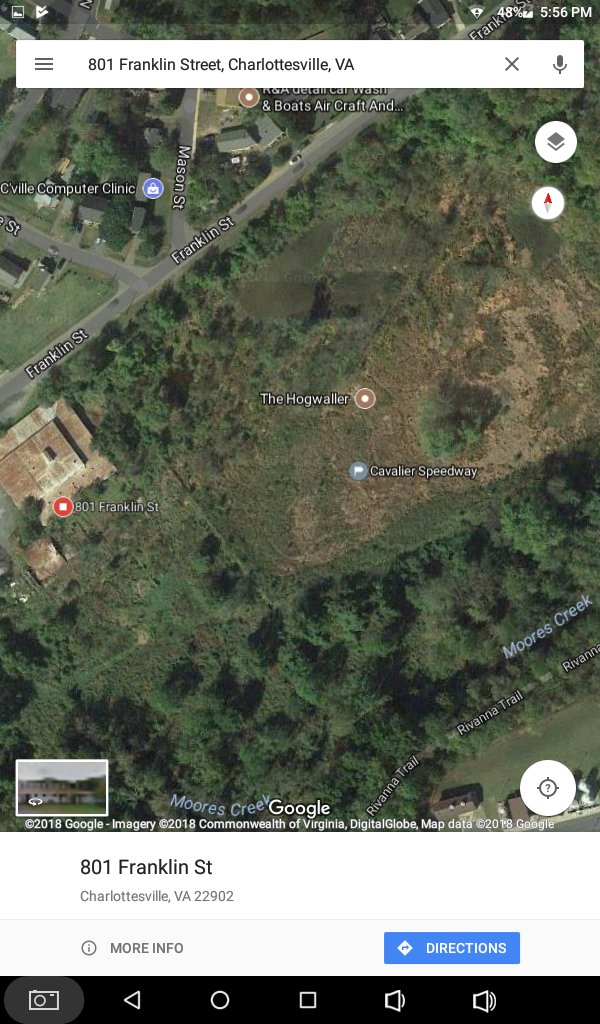Viewport: 600px width, 1024px height.
Task: Open the hamburger menu drawer
Action: [x=44, y=64]
